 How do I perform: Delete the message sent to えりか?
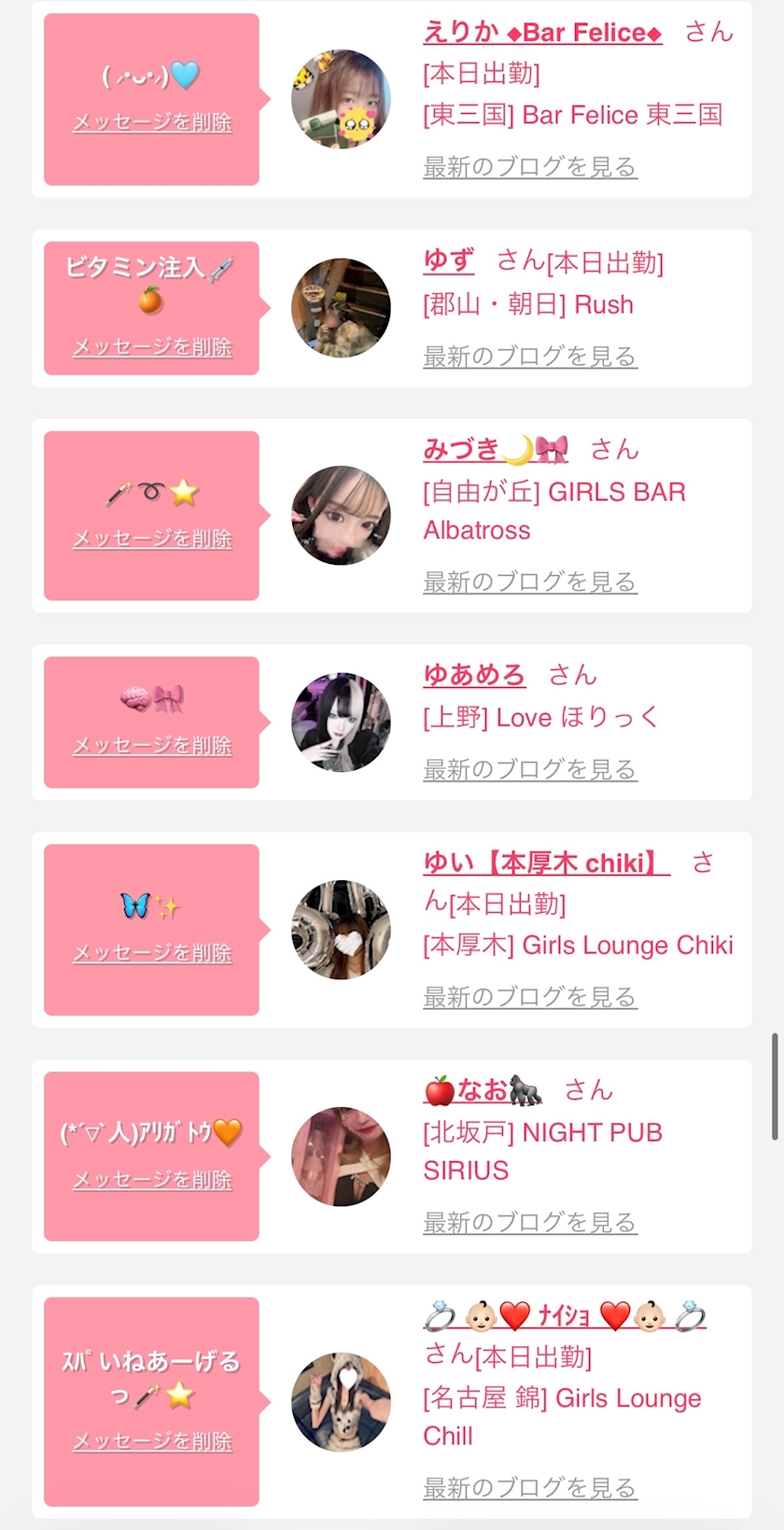click(152, 122)
